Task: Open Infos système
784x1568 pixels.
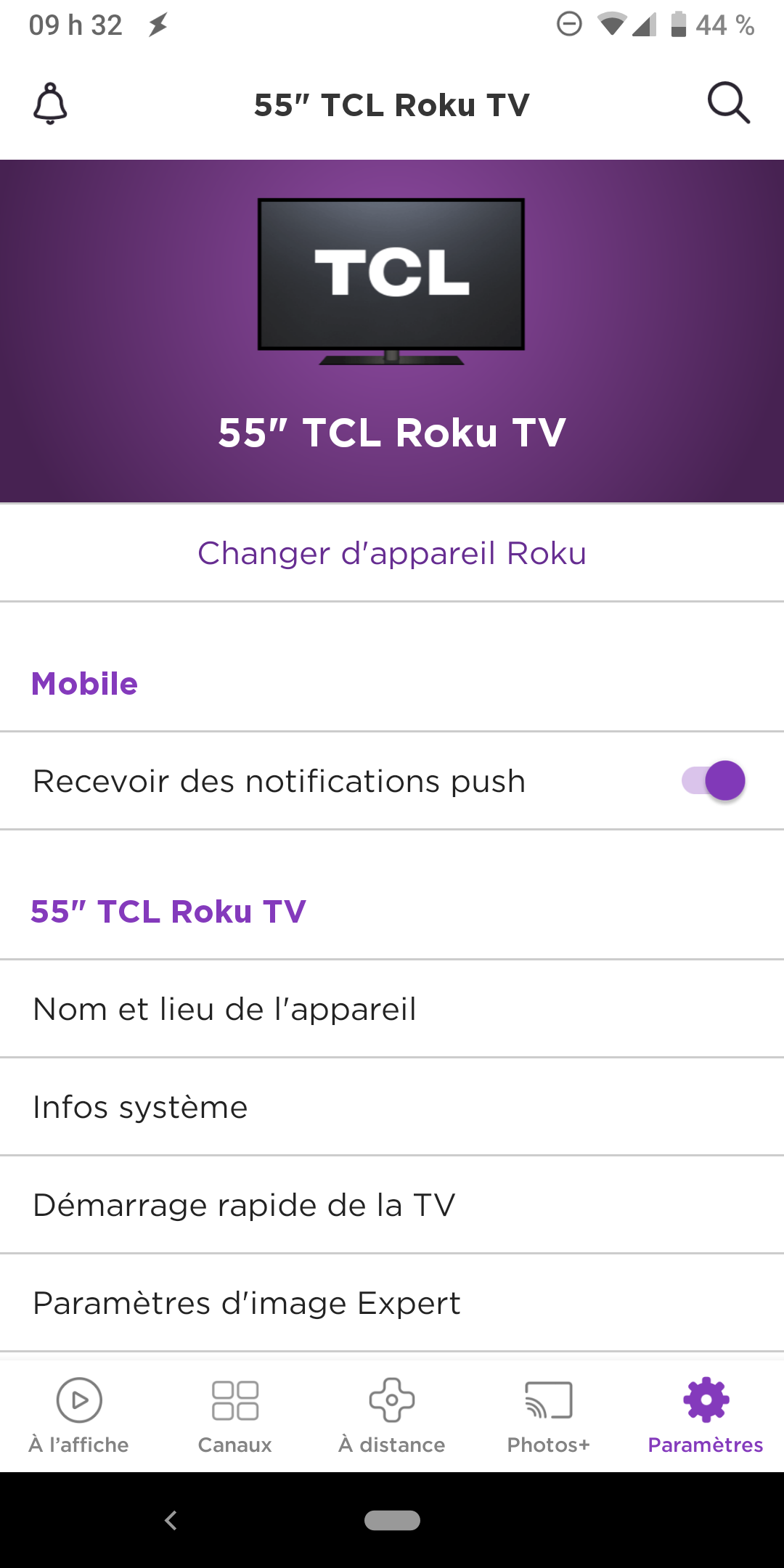Action: coord(392,1107)
